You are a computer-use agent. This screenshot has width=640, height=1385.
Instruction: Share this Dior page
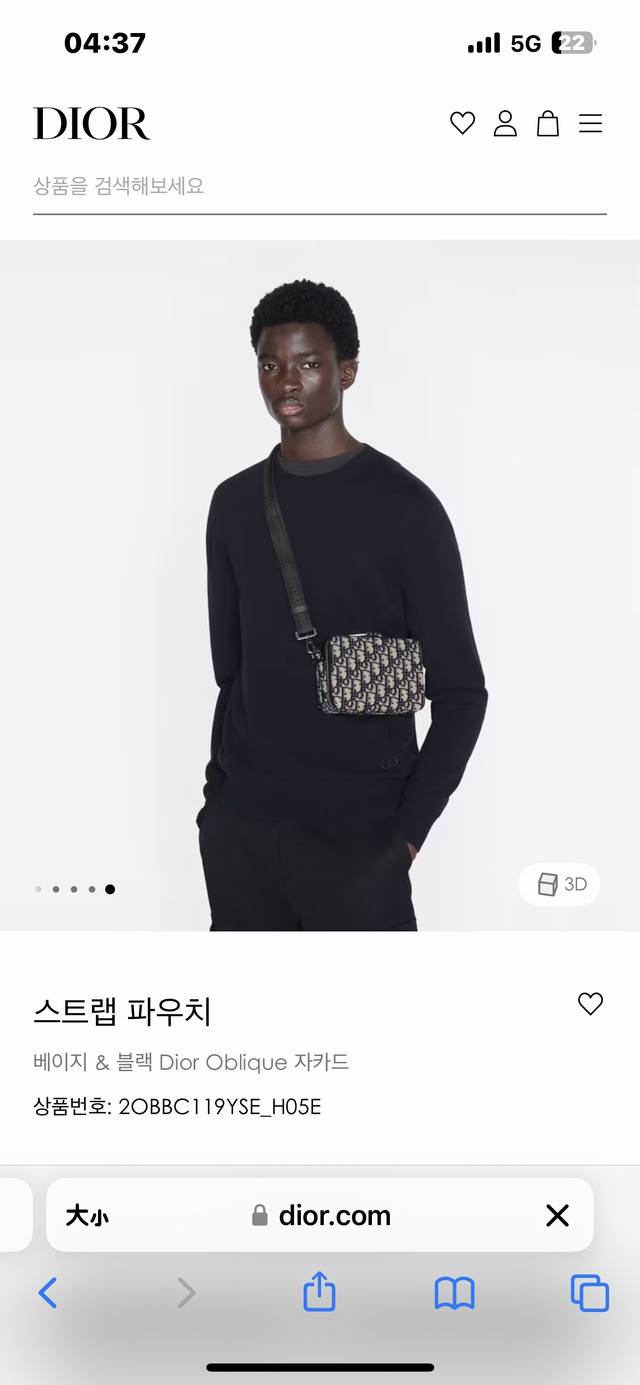click(319, 1292)
